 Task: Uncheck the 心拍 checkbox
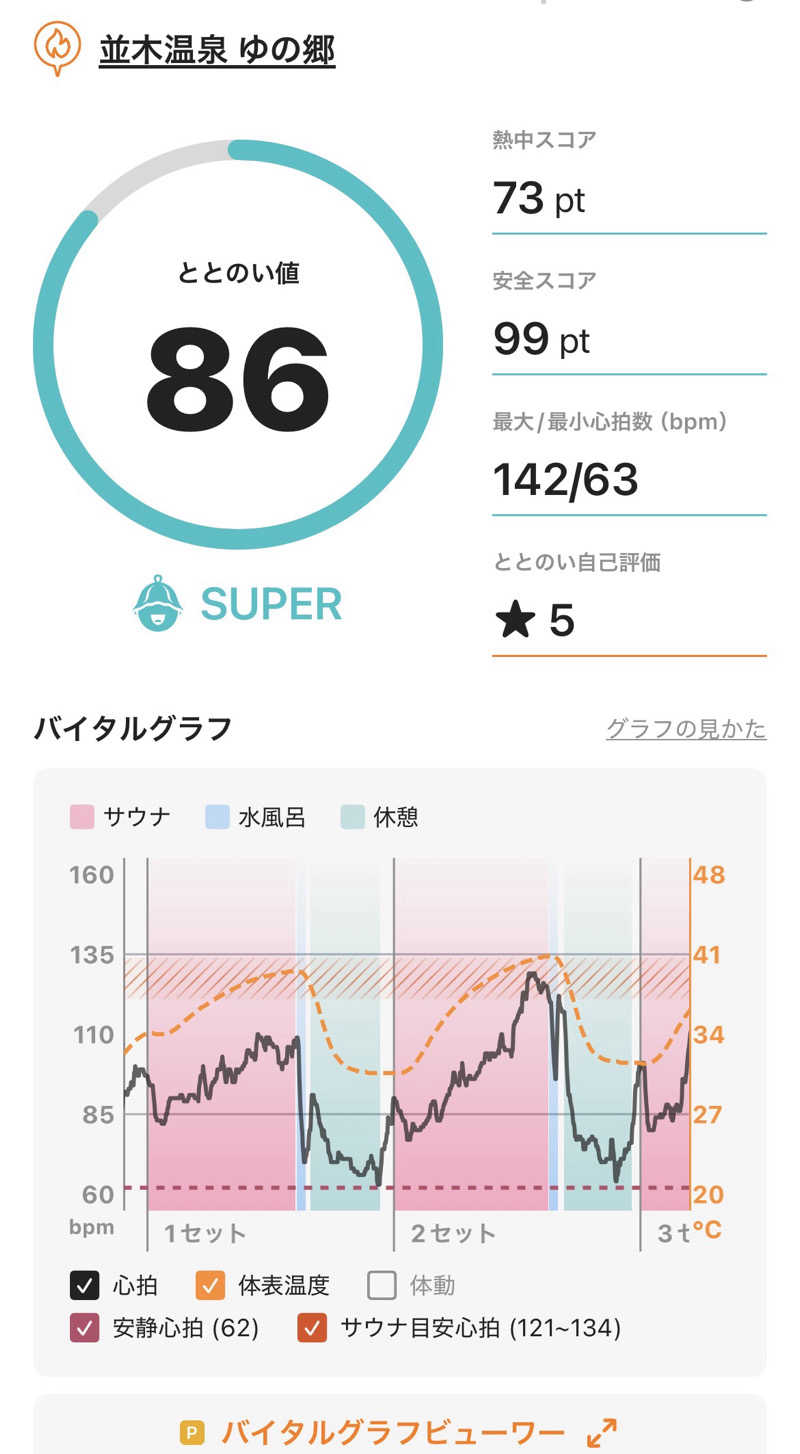(85, 1285)
